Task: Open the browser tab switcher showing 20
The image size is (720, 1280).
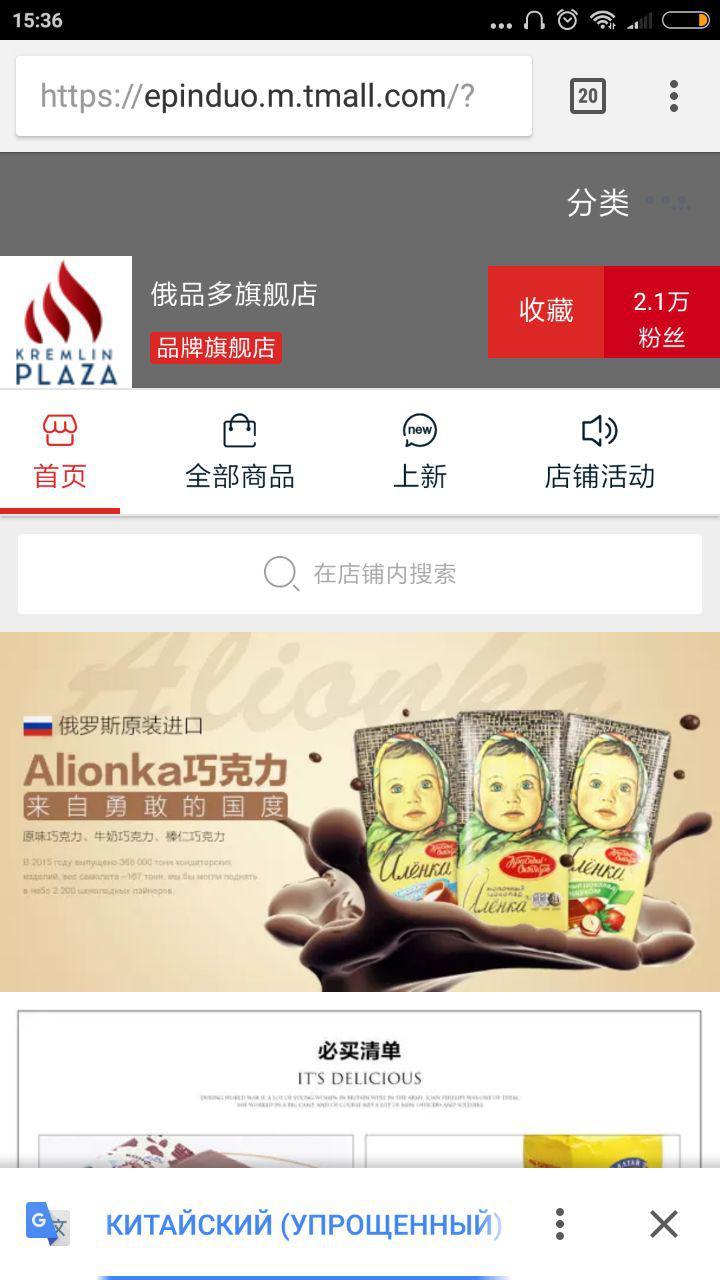Action: point(588,96)
